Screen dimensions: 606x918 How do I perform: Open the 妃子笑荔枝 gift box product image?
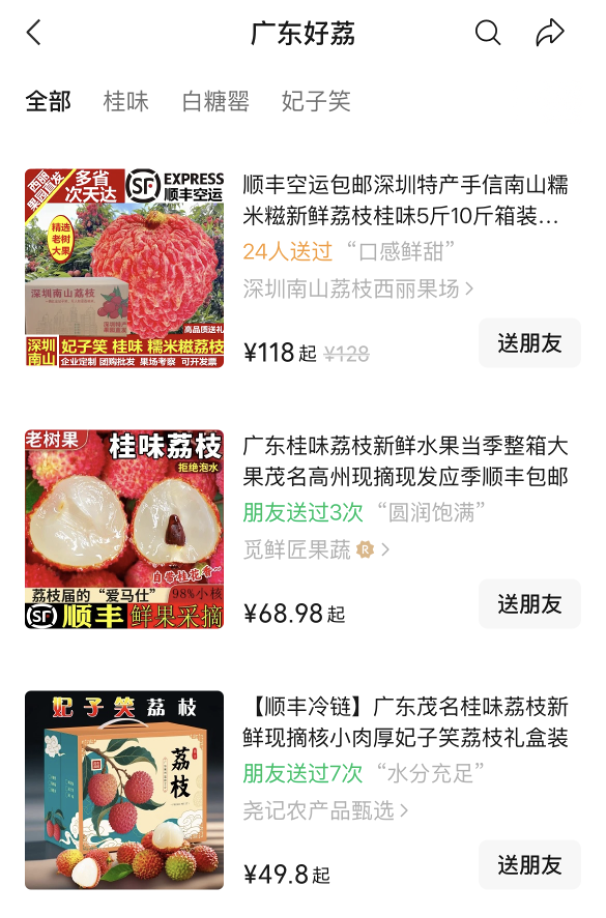pyautogui.click(x=124, y=789)
